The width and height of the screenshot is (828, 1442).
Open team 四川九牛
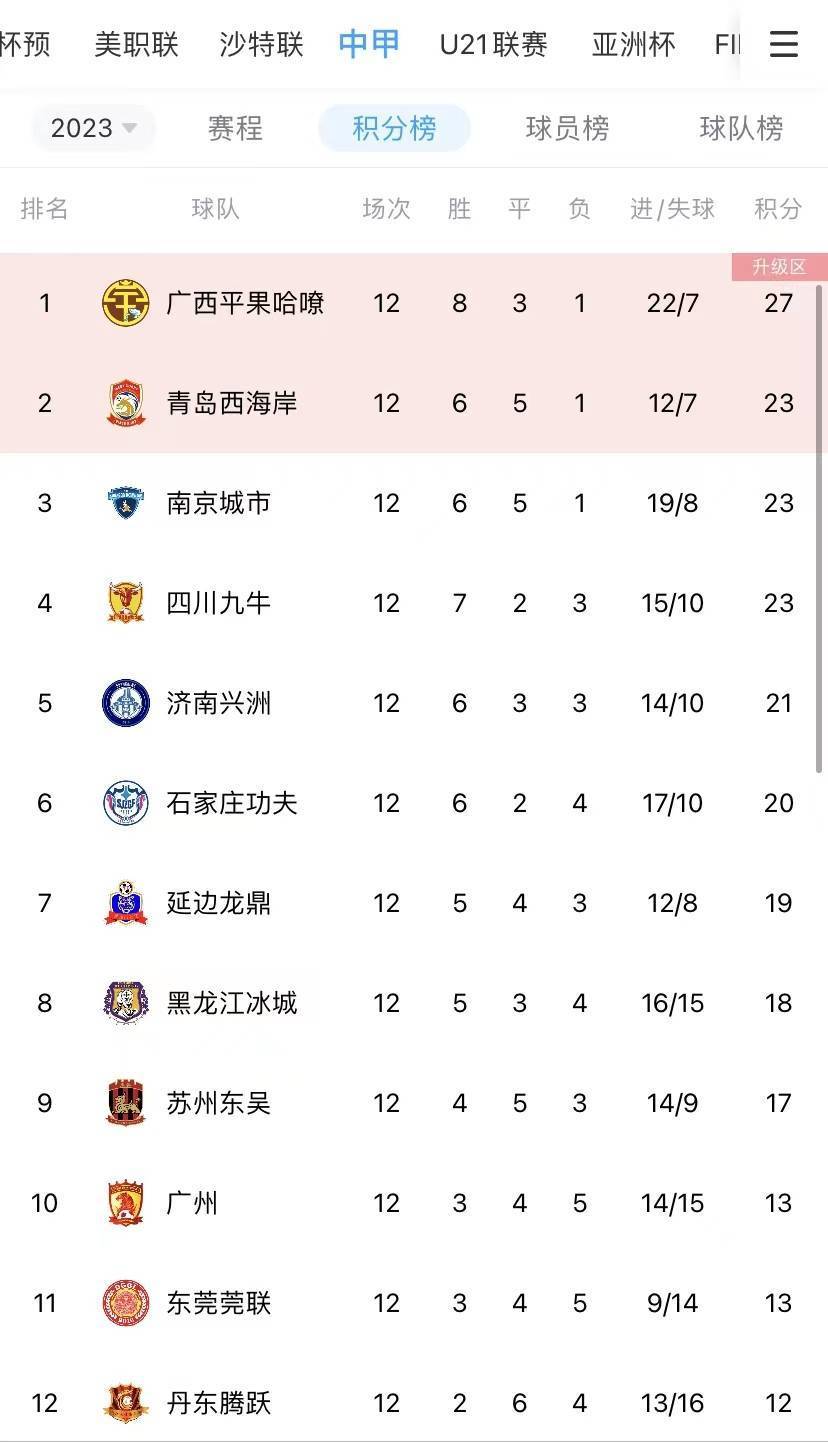[219, 603]
